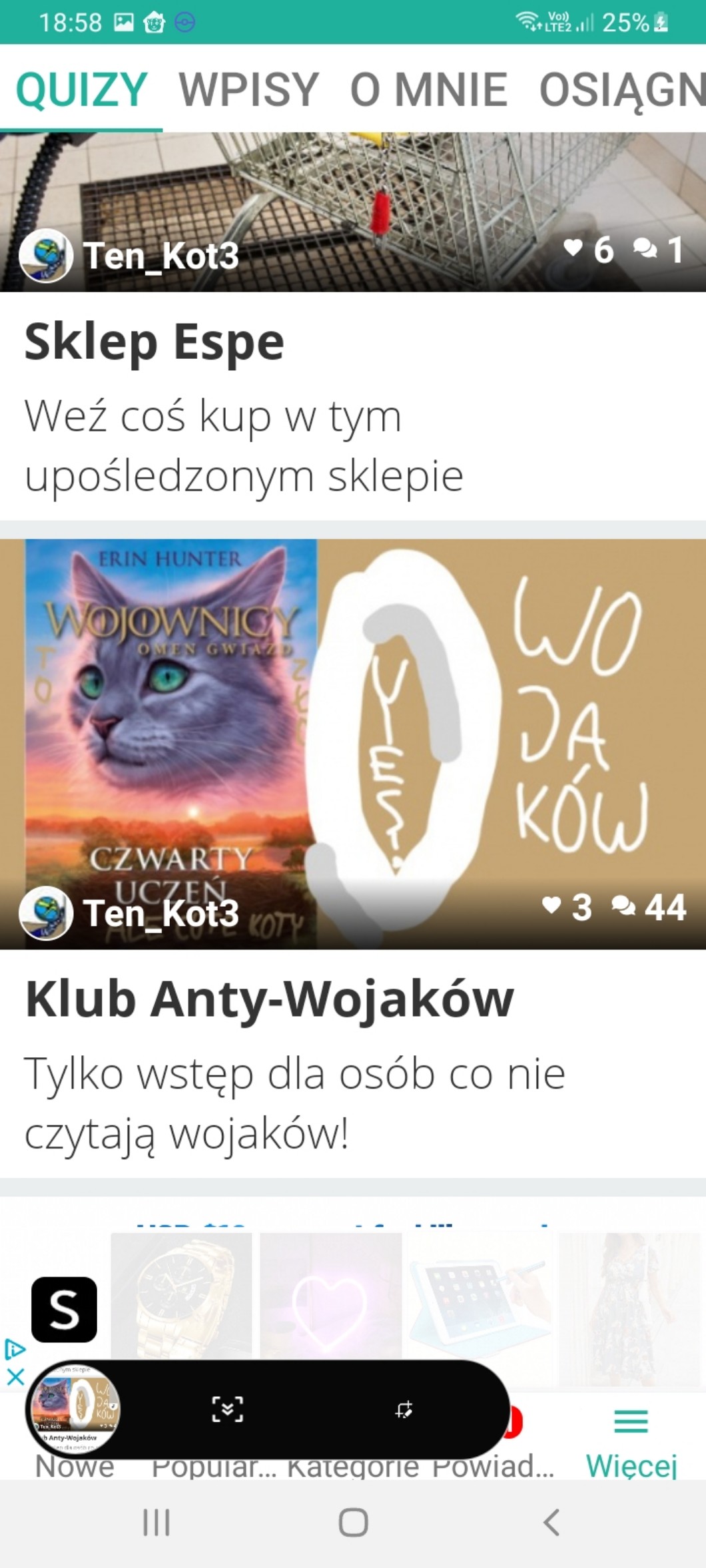Go back with the system back button

tap(551, 1522)
